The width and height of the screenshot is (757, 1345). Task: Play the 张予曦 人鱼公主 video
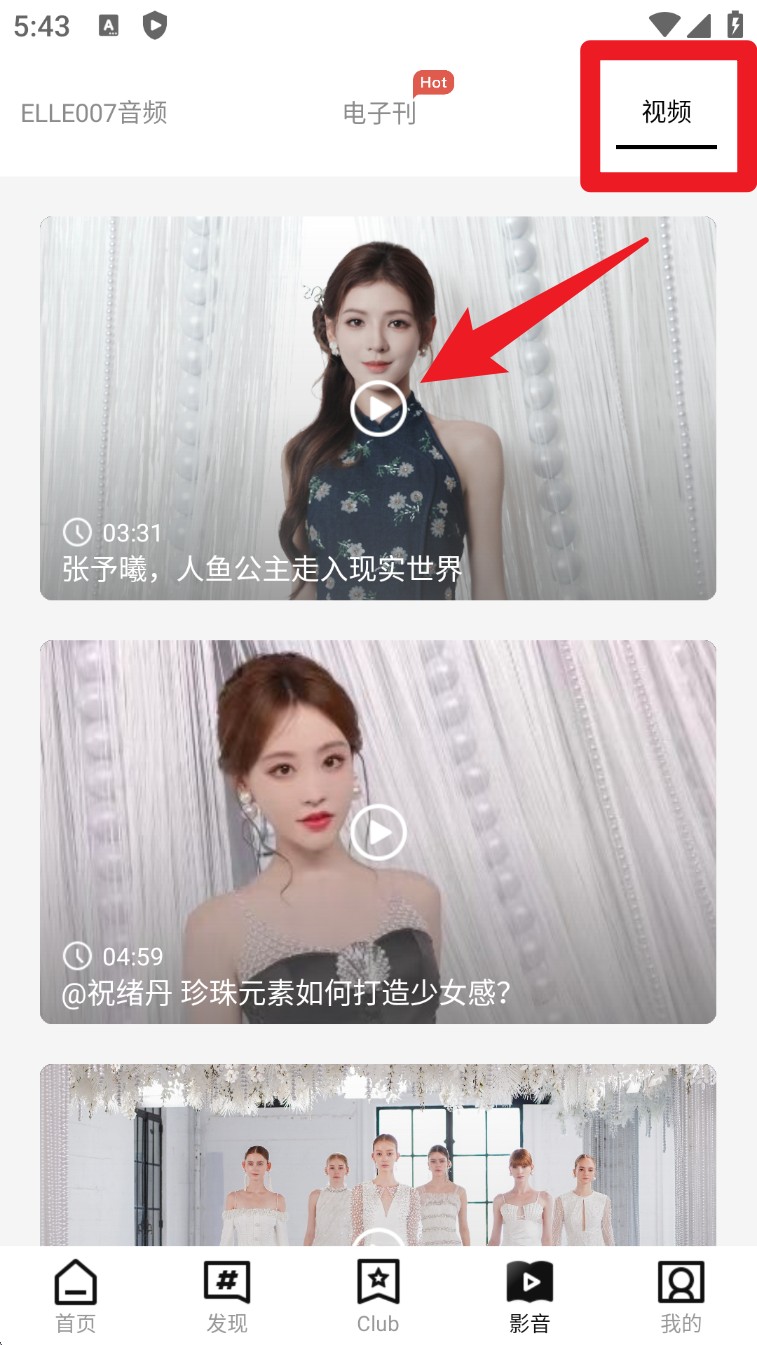pos(378,408)
